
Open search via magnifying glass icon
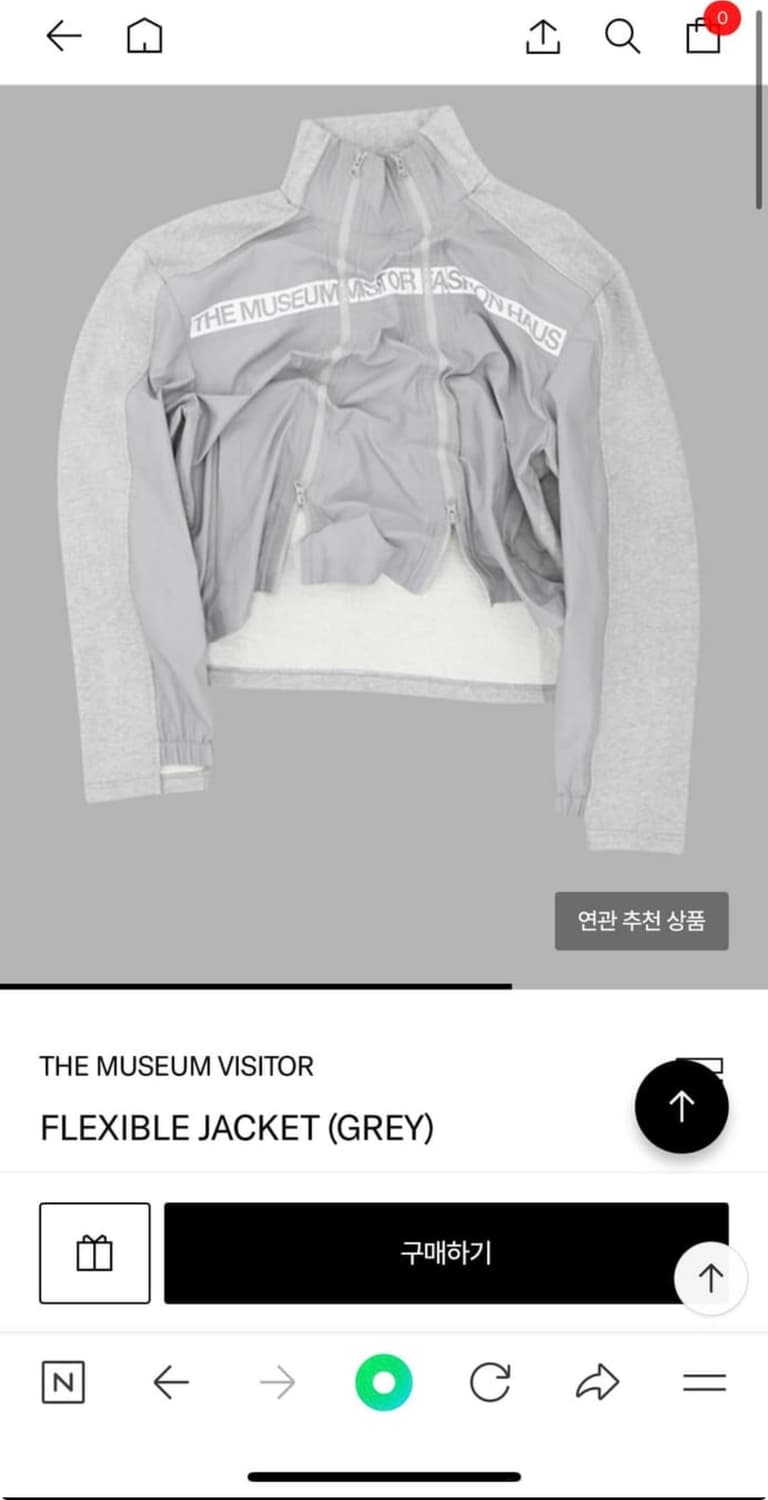click(623, 37)
